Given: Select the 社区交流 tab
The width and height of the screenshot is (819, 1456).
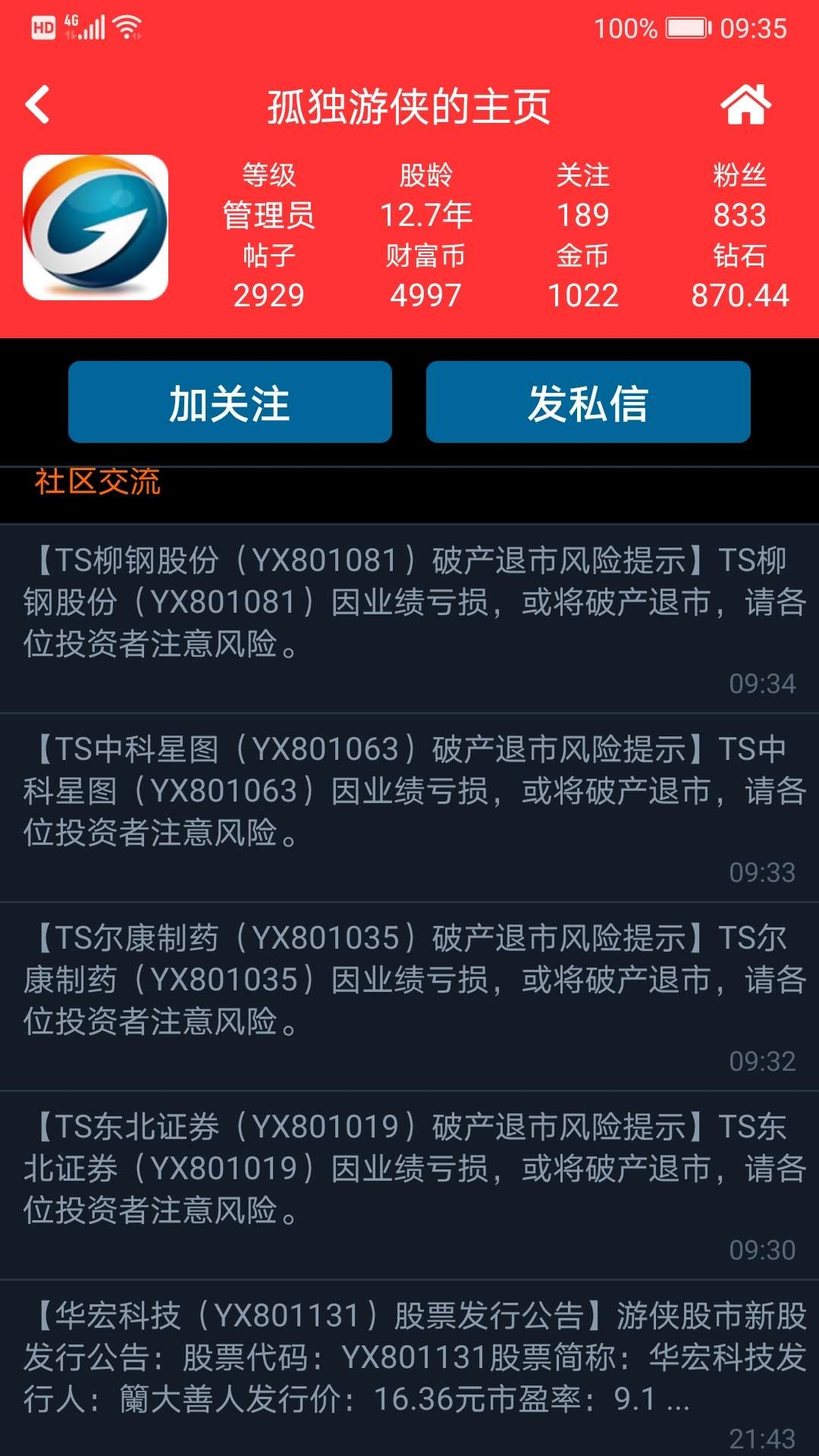Looking at the screenshot, I should [97, 482].
